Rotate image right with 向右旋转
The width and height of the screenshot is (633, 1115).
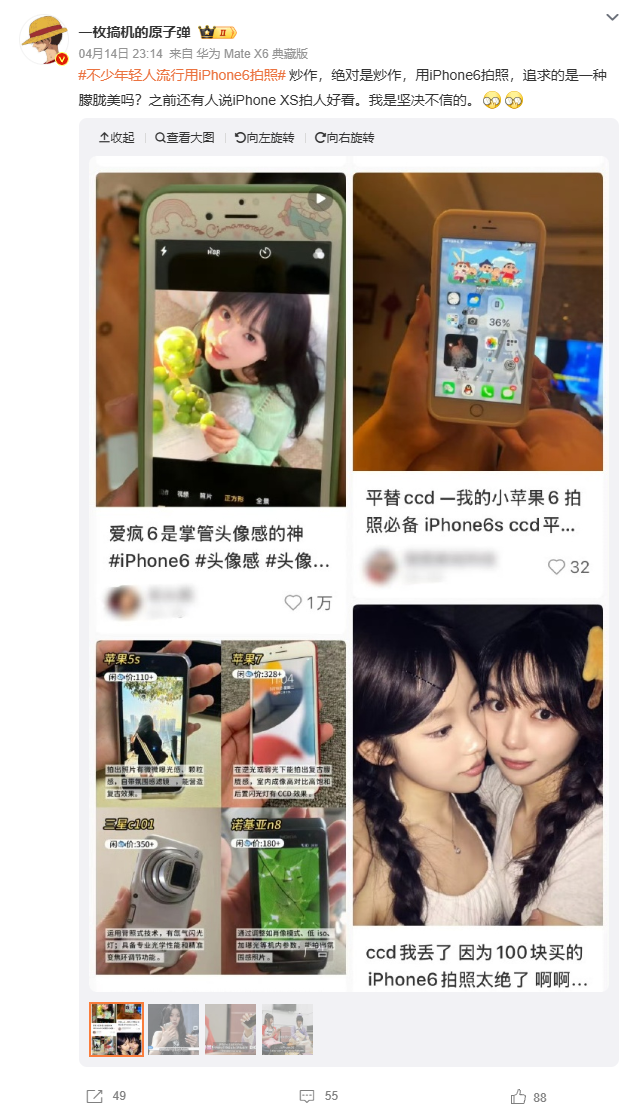(344, 138)
